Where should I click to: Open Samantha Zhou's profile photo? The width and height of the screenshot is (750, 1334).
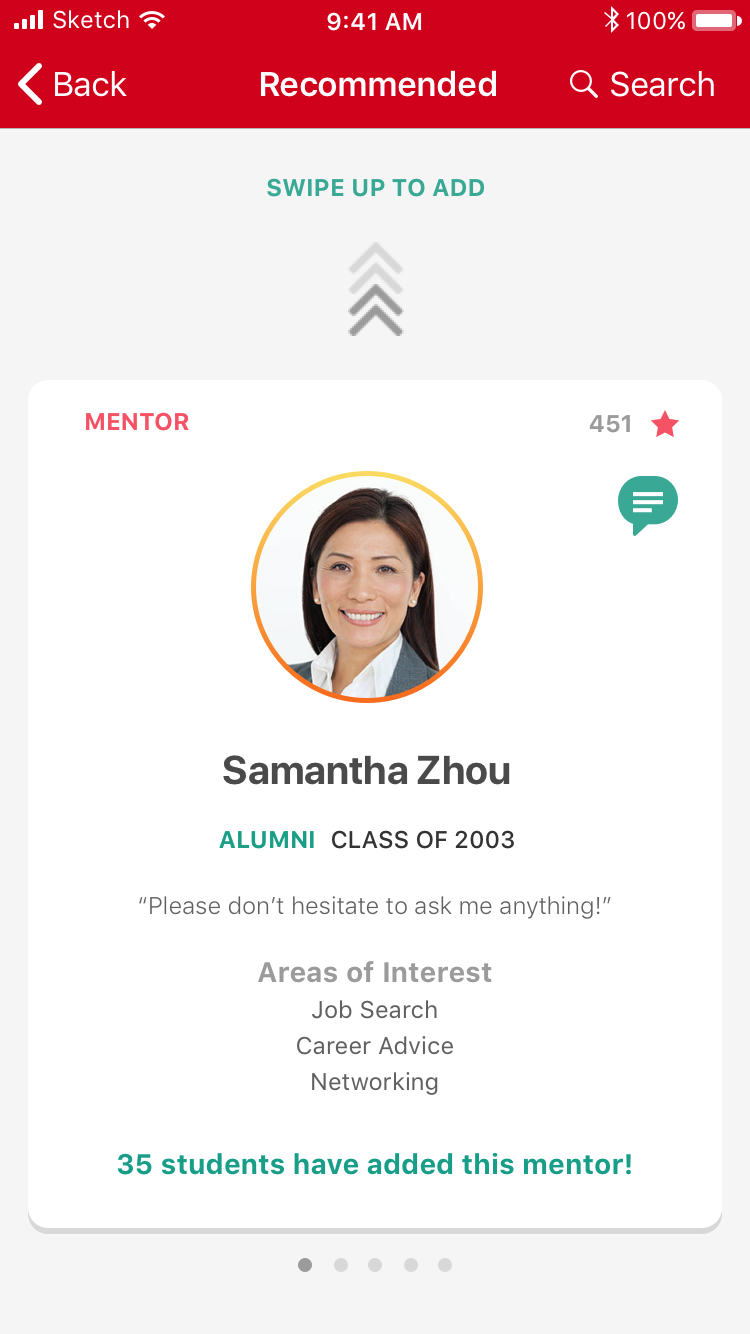pos(367,587)
